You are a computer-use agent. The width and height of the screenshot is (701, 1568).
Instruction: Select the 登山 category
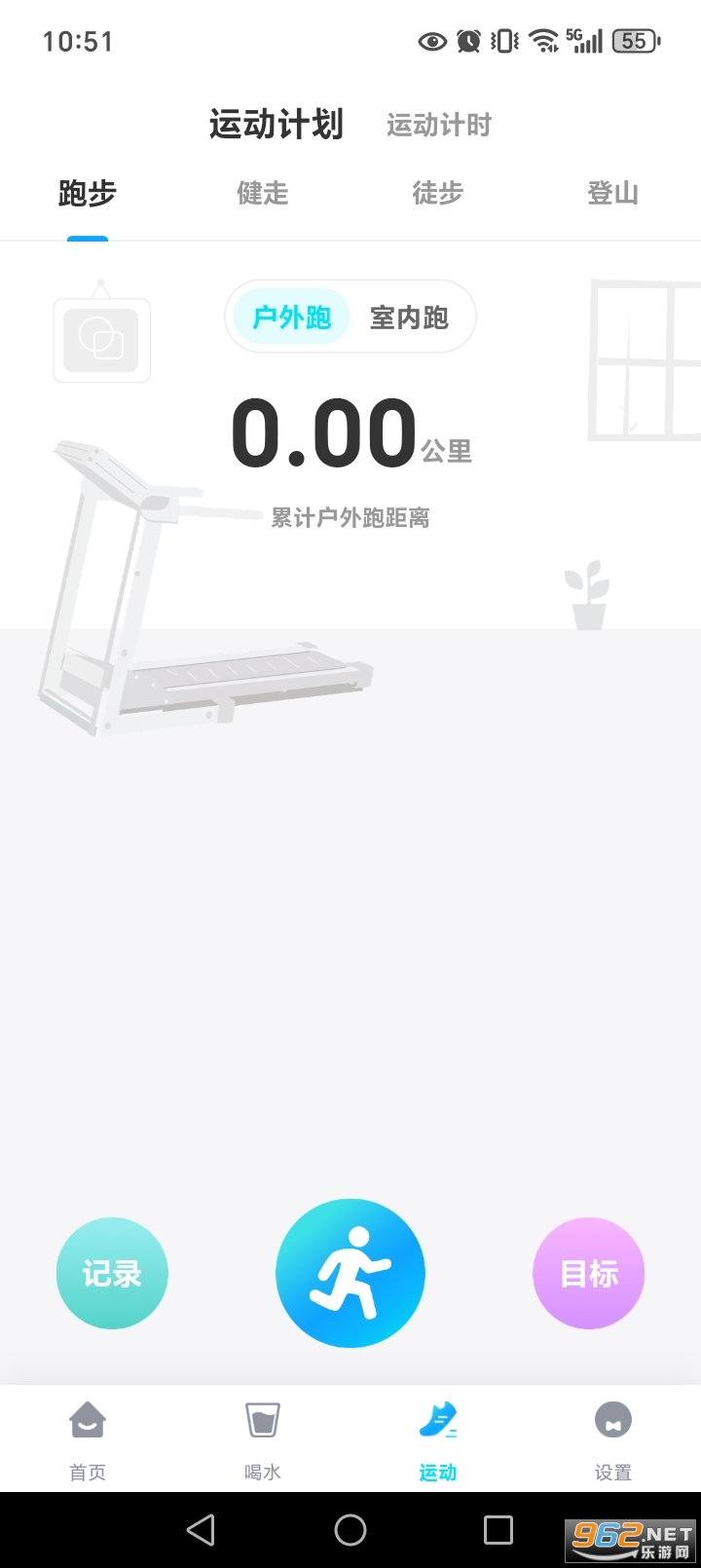[611, 194]
